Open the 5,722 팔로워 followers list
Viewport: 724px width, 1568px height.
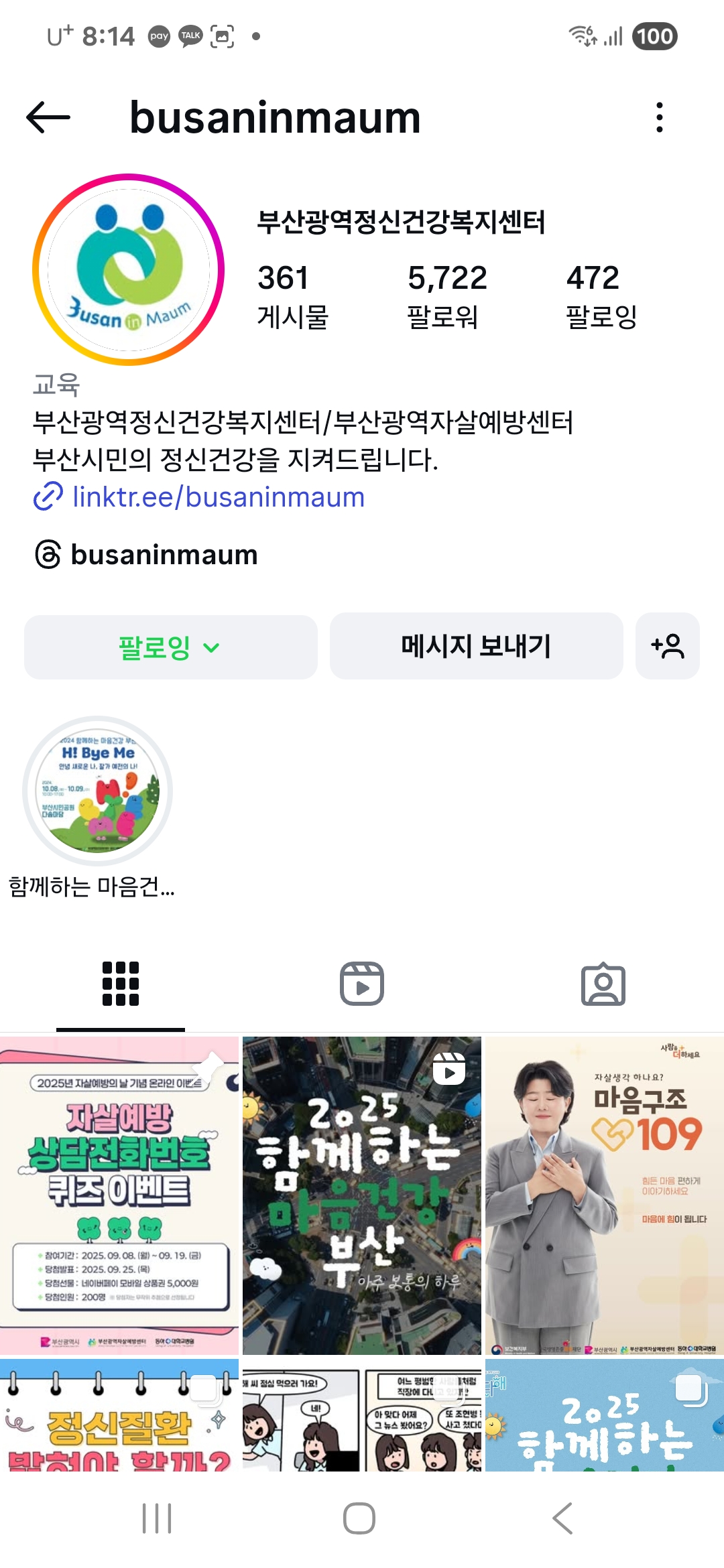(446, 295)
